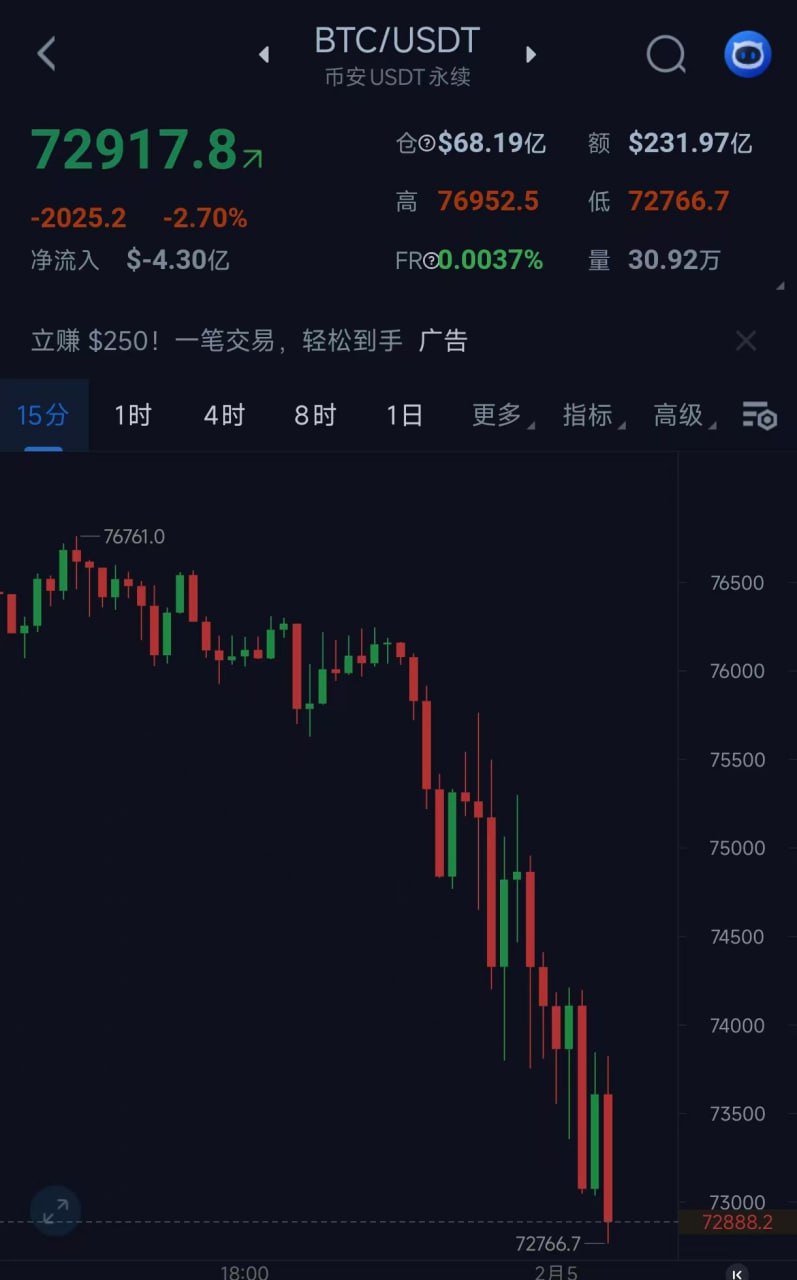Open chart settings icon
The image size is (797, 1280).
tap(759, 415)
